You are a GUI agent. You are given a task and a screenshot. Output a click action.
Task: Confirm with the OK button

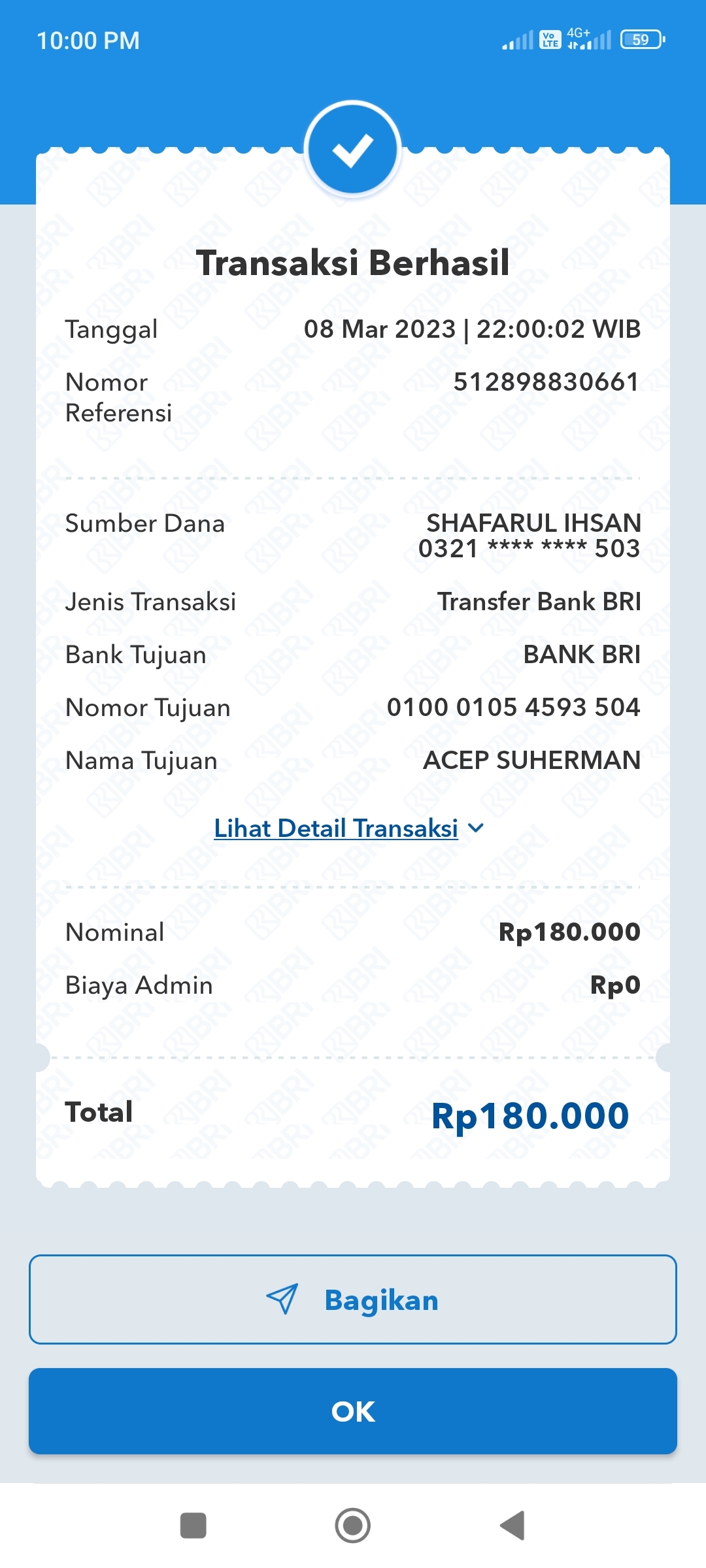coord(353,1411)
